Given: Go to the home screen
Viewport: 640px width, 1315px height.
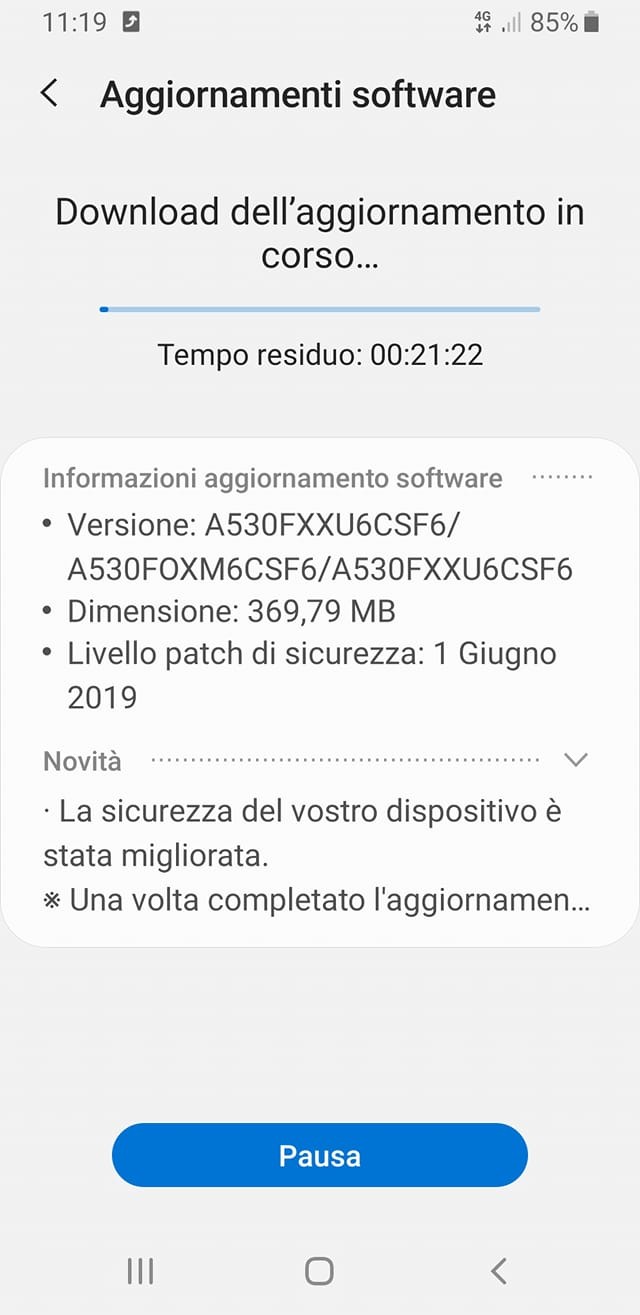Looking at the screenshot, I should pyautogui.click(x=319, y=1271).
